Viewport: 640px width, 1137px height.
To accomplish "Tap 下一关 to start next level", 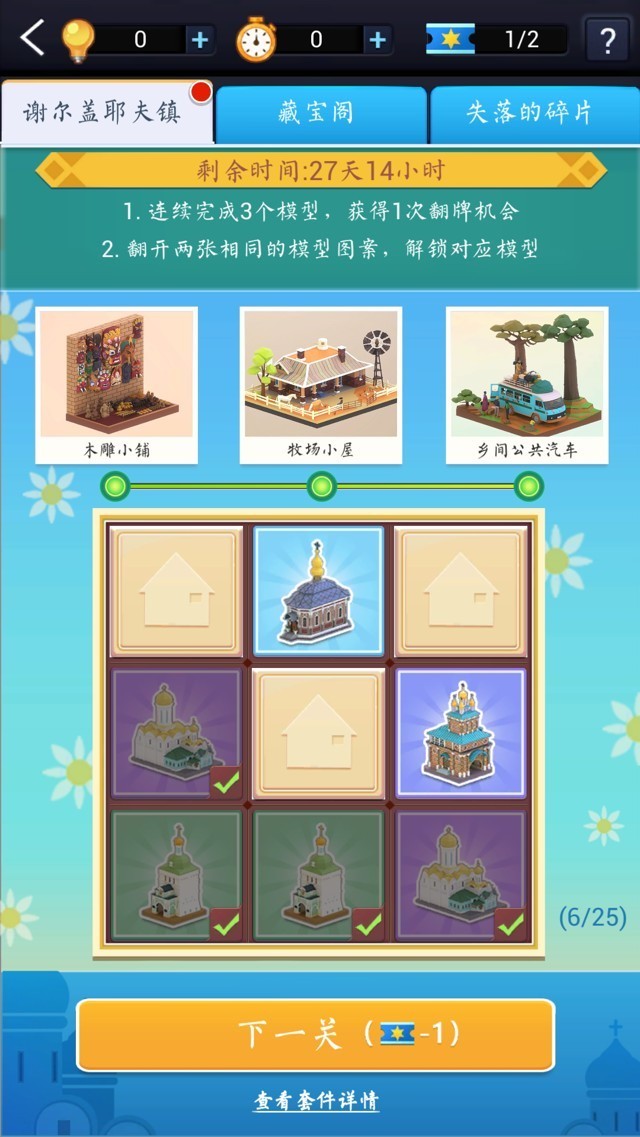I will [316, 1034].
